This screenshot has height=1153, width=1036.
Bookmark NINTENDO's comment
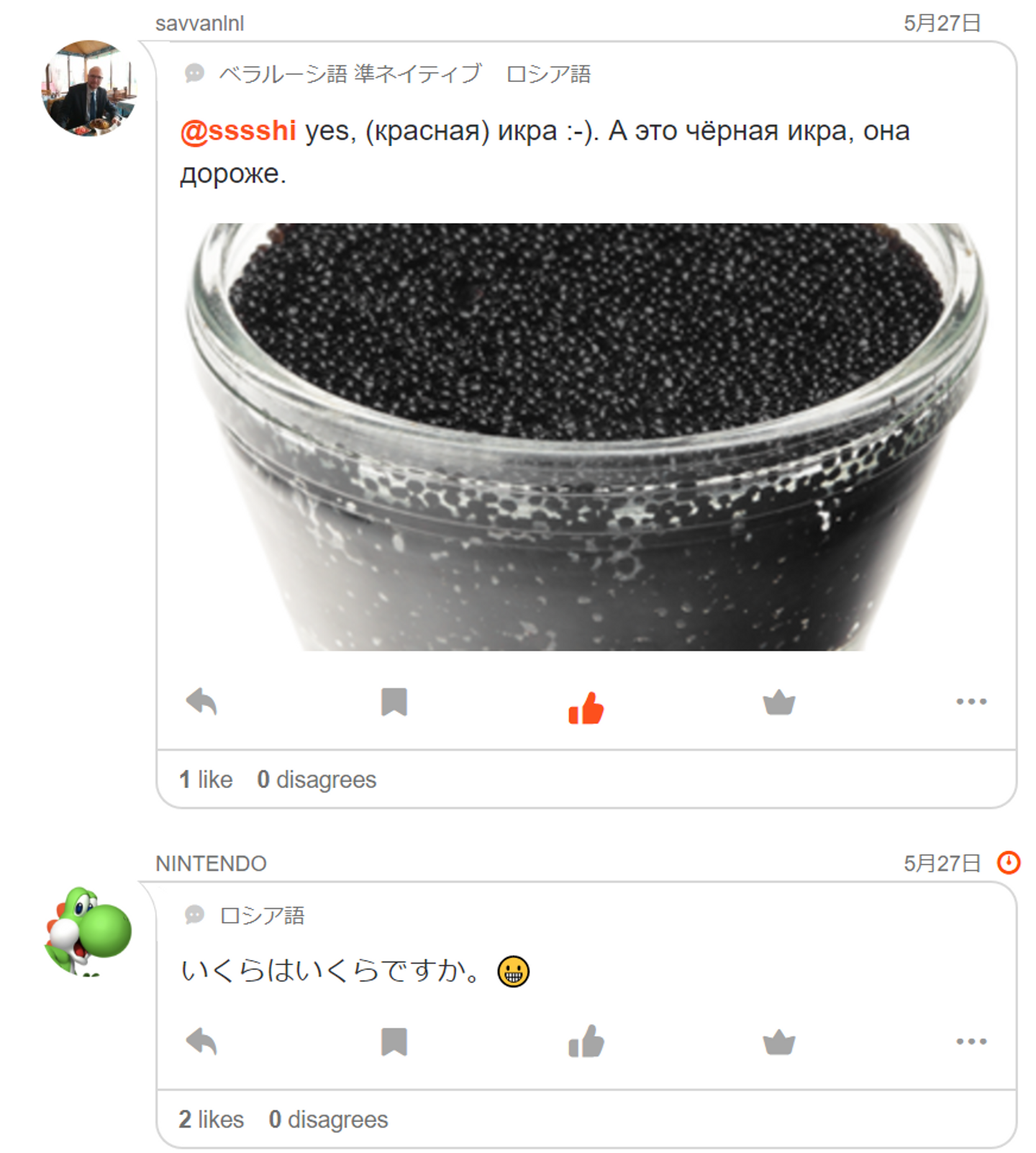(394, 1041)
